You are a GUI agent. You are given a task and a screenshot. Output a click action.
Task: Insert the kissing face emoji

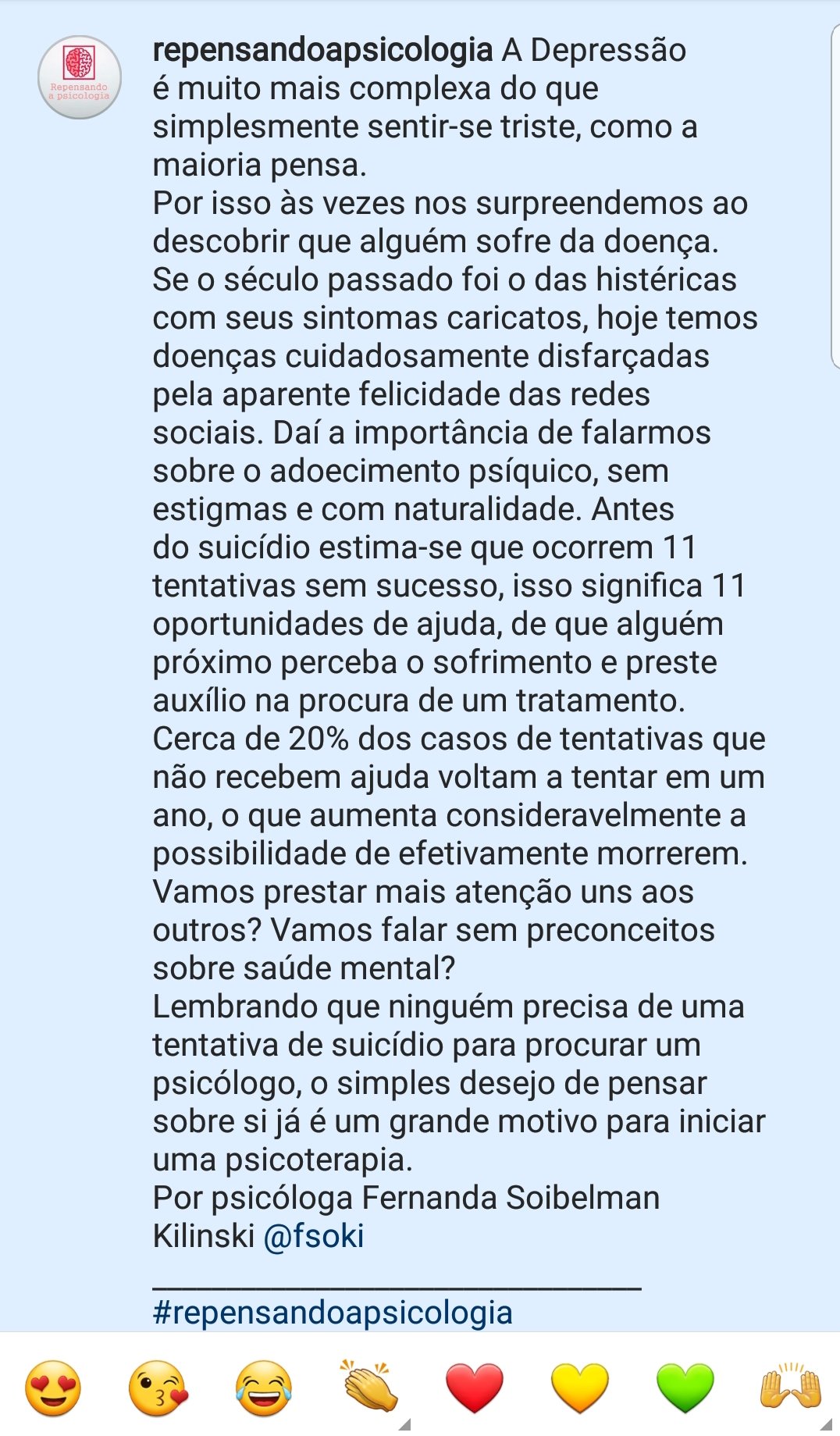[x=158, y=1388]
